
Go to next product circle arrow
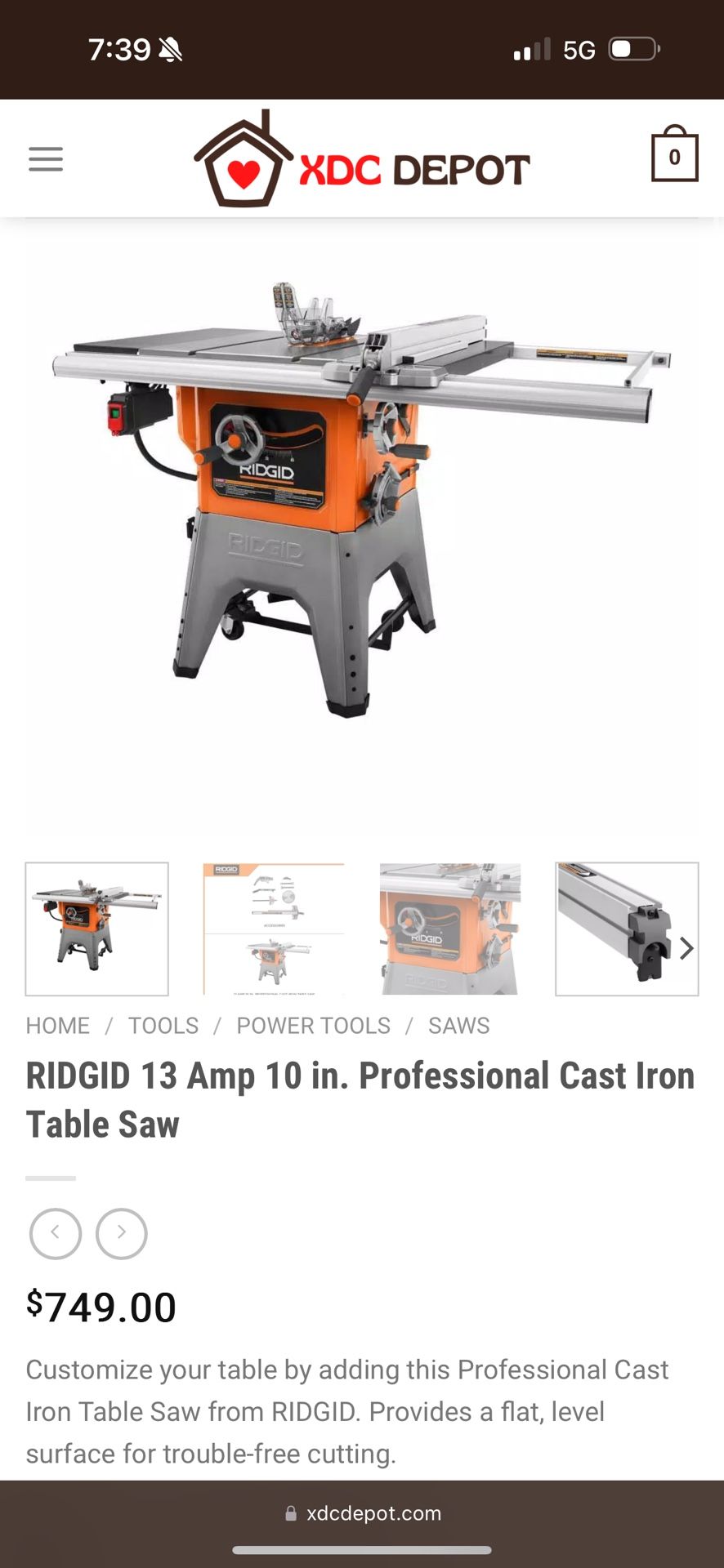tap(122, 1233)
